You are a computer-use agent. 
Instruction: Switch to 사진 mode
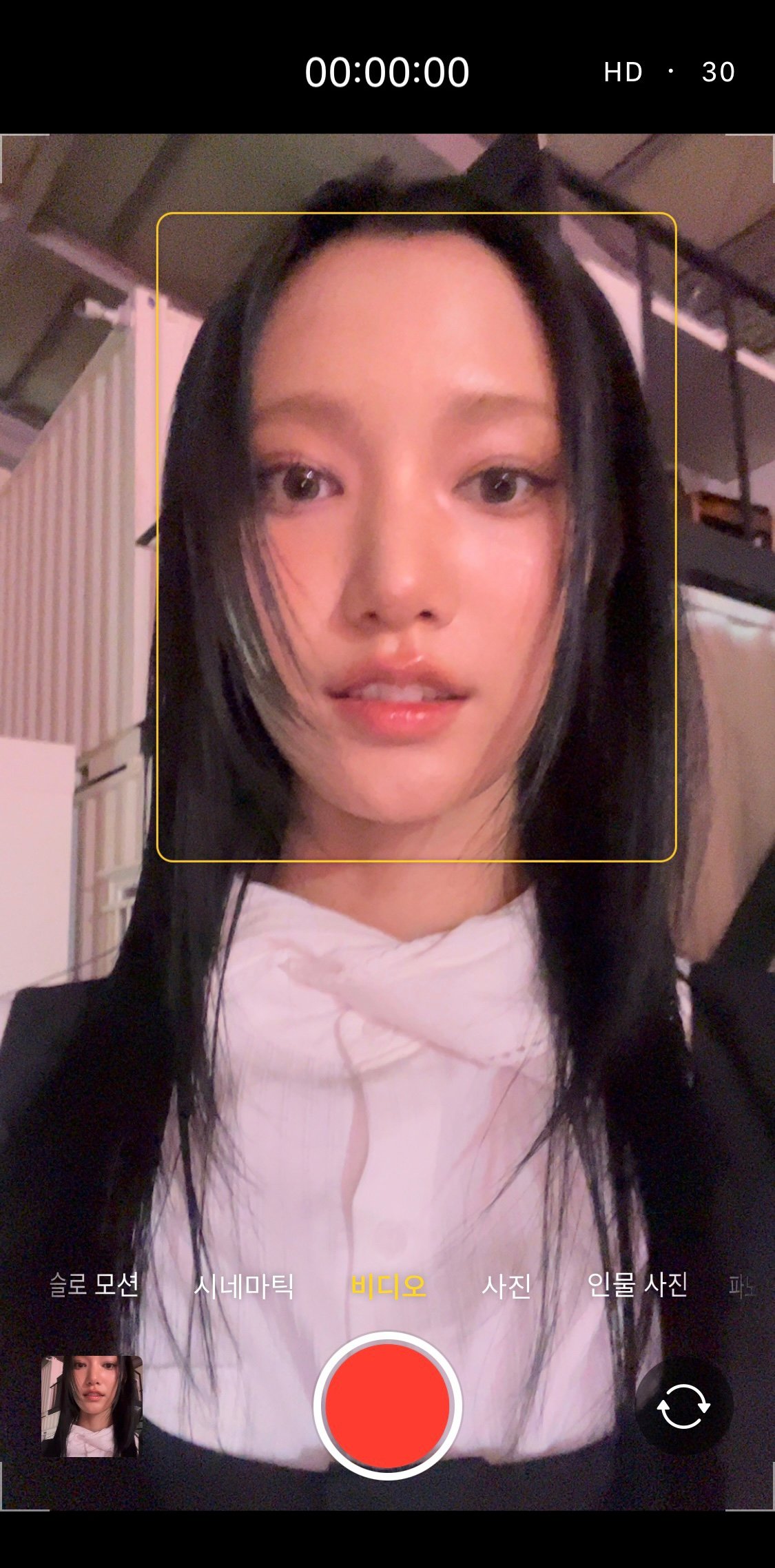click(x=506, y=1286)
